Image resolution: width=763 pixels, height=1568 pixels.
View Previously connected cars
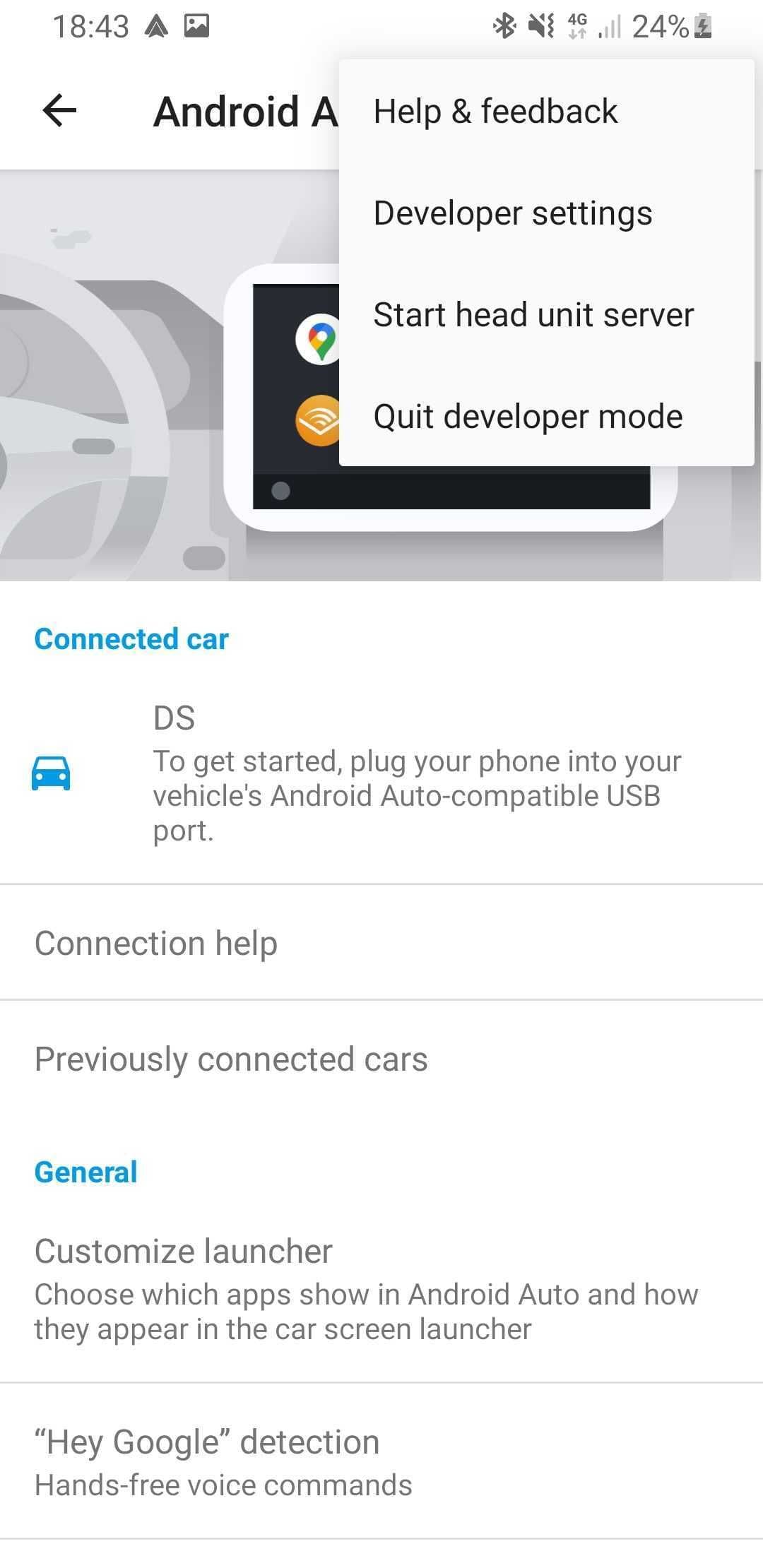pos(381,1059)
